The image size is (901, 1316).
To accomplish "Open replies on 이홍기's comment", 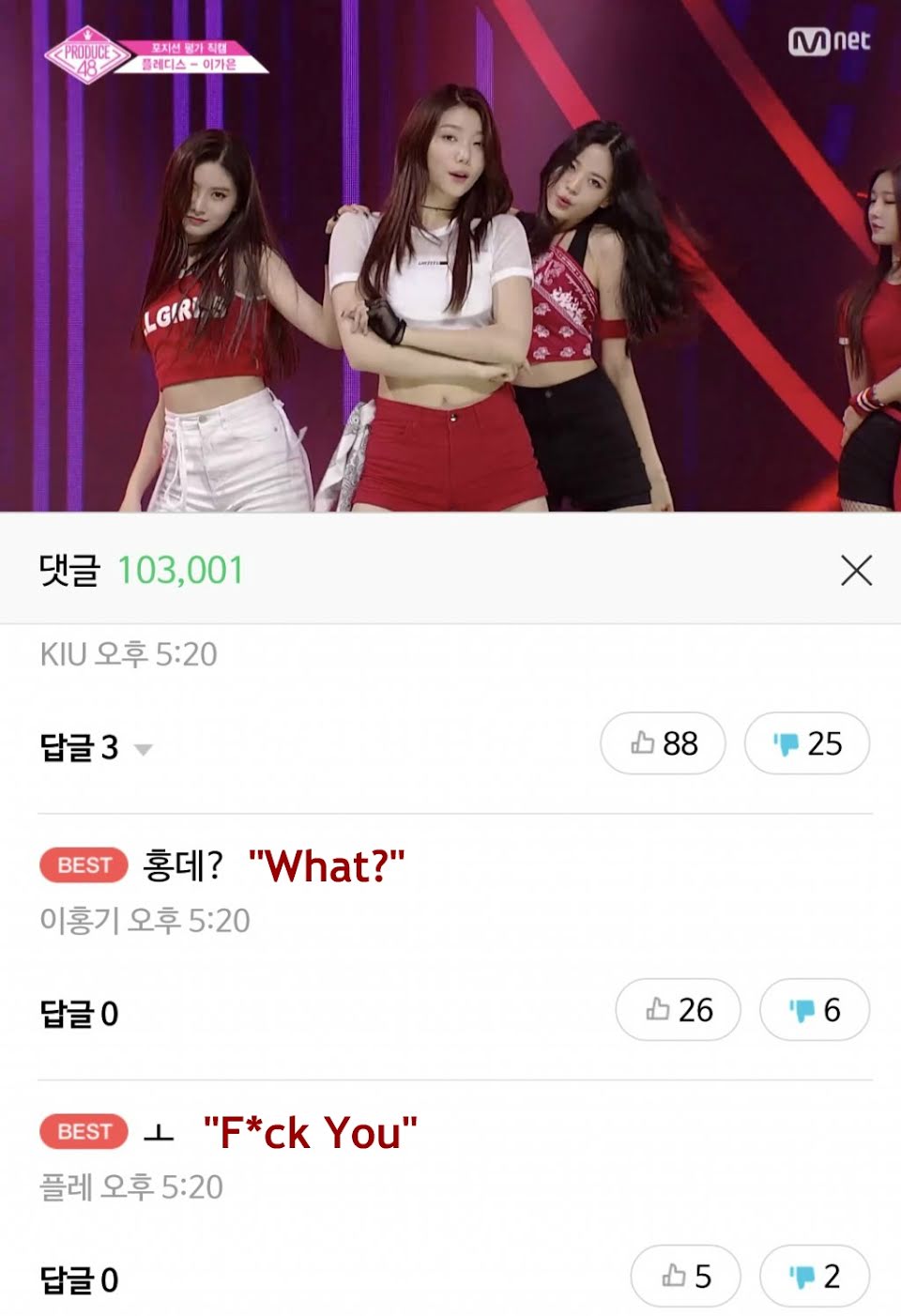I will coord(79,1014).
